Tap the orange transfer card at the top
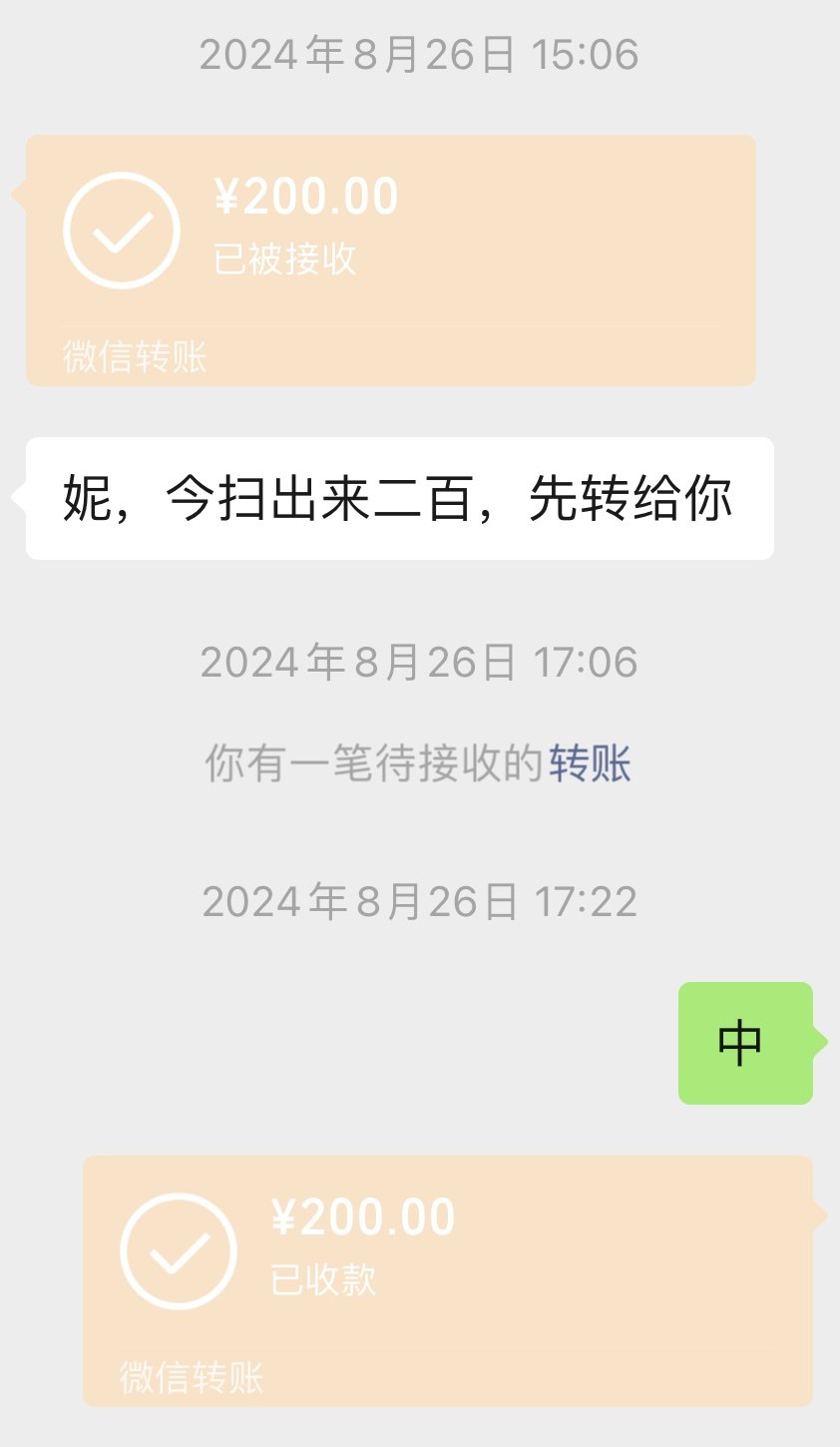Viewport: 840px width, 1447px height. [389, 259]
